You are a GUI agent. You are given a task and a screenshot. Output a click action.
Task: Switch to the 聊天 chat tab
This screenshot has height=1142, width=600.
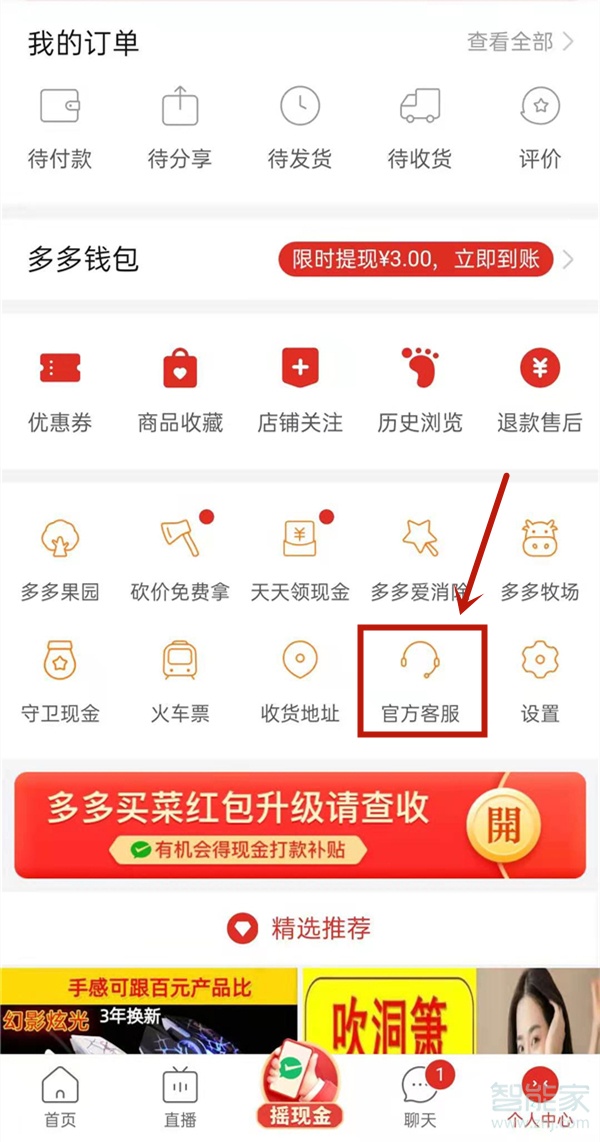pyautogui.click(x=420, y=1097)
